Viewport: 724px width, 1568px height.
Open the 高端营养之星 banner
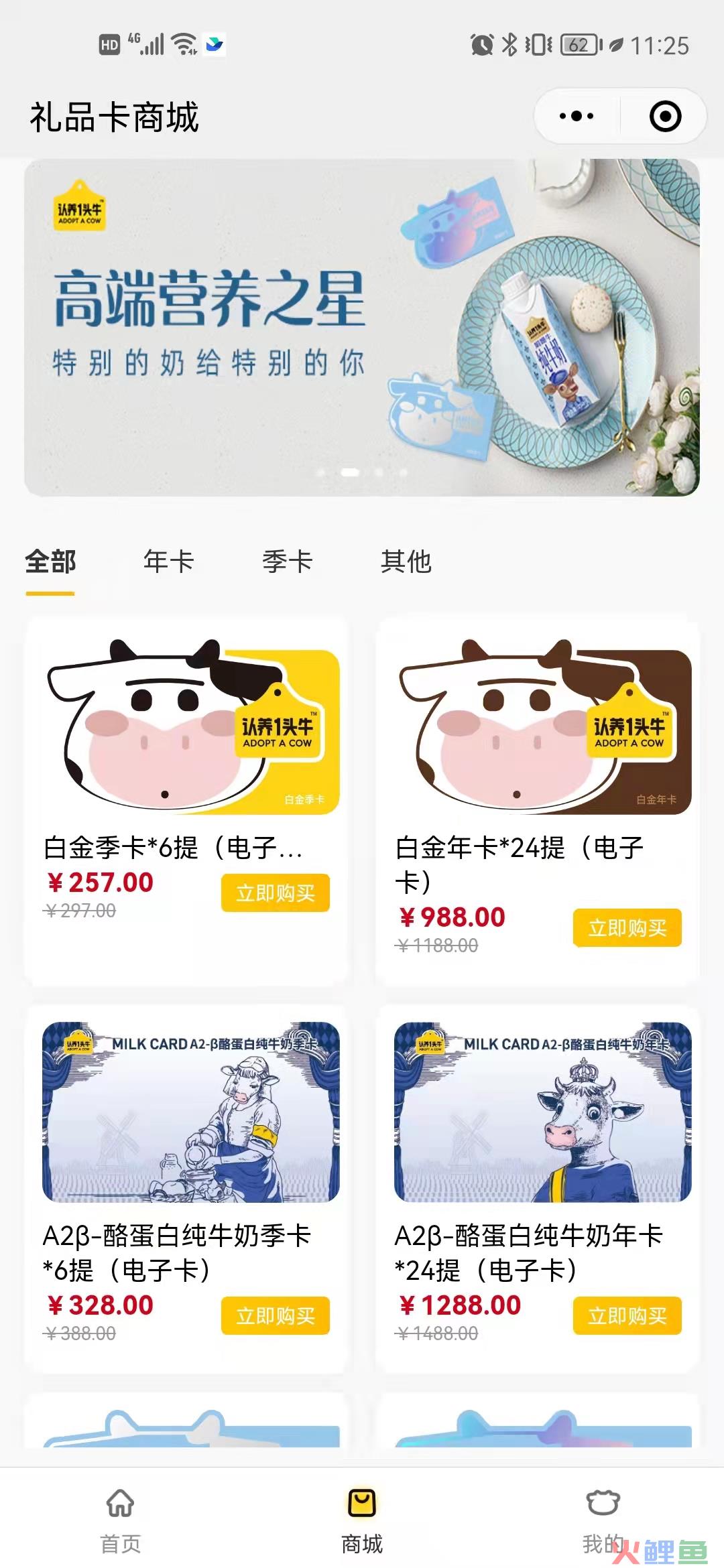click(362, 327)
